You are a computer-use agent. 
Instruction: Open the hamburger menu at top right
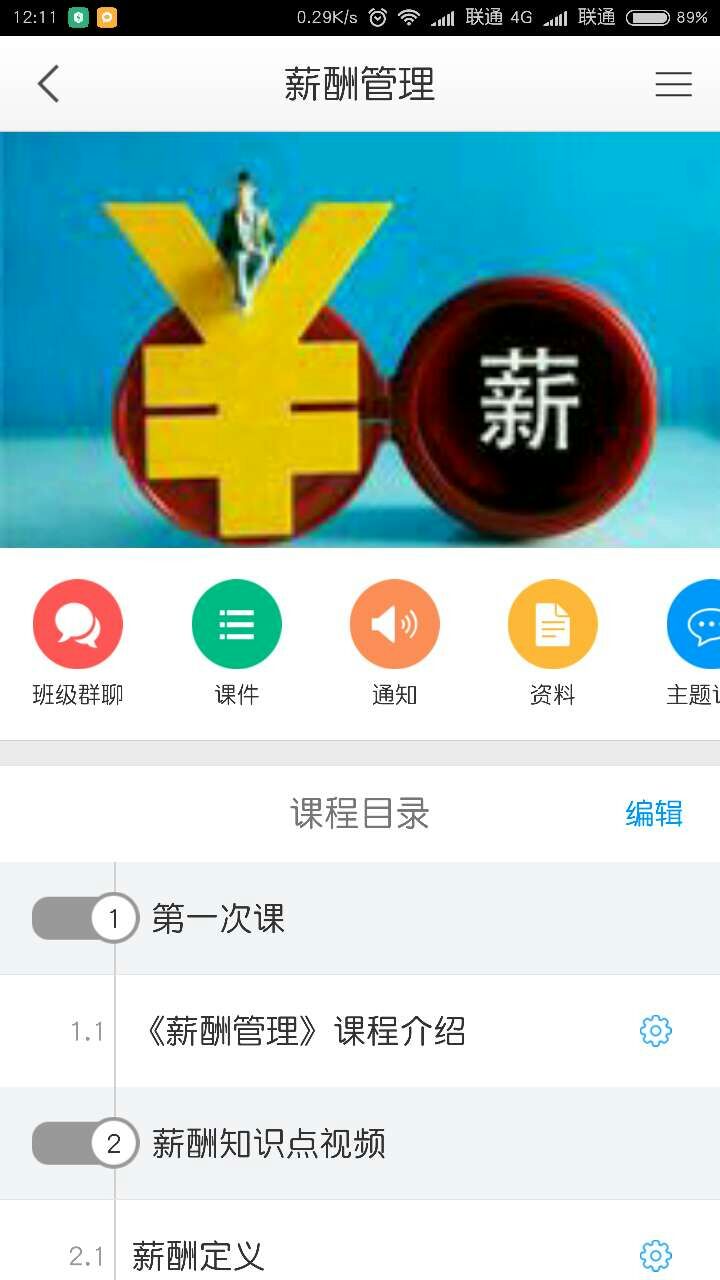(x=673, y=84)
